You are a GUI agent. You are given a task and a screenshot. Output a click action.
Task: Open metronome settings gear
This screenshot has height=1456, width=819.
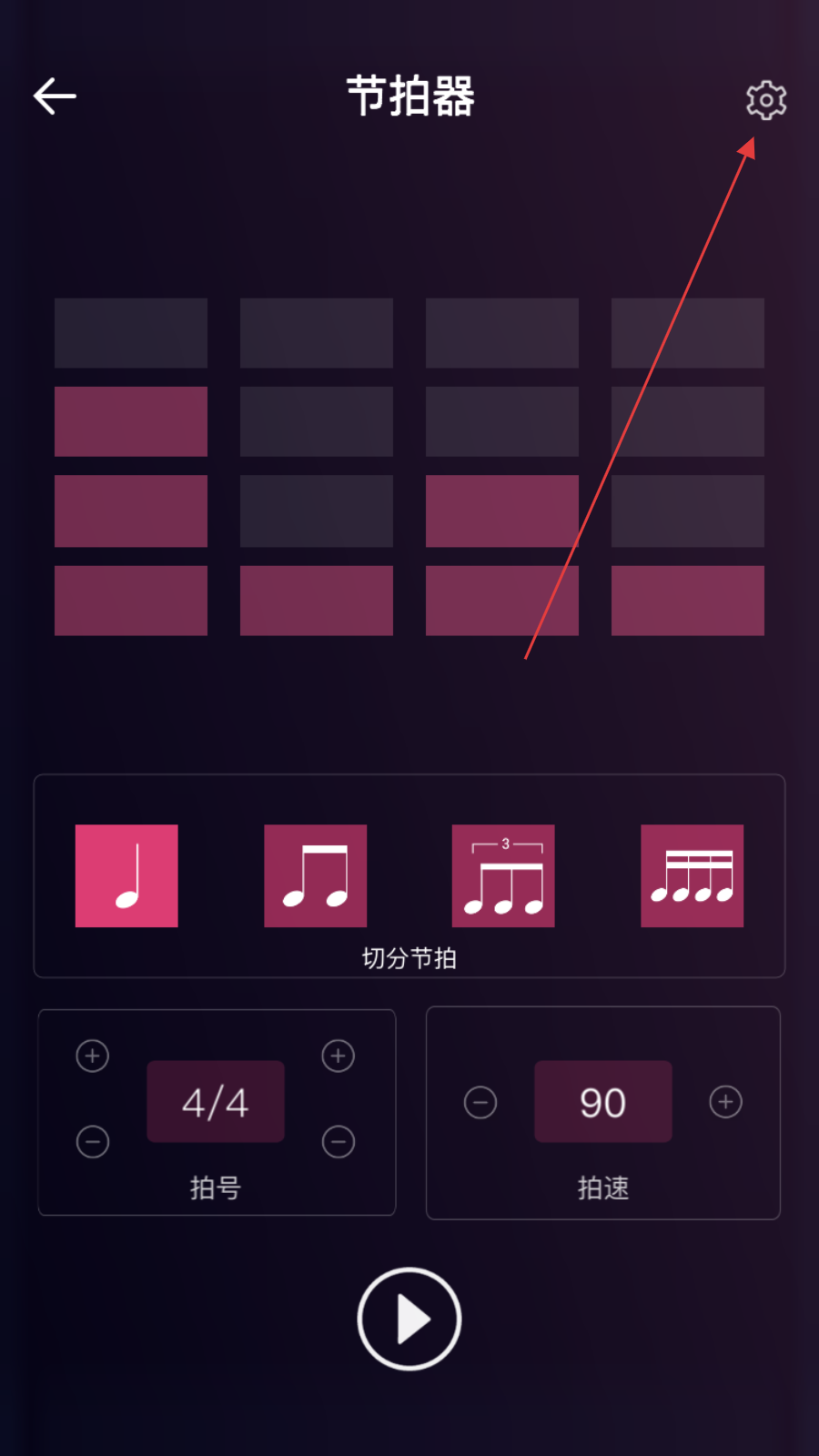766,100
